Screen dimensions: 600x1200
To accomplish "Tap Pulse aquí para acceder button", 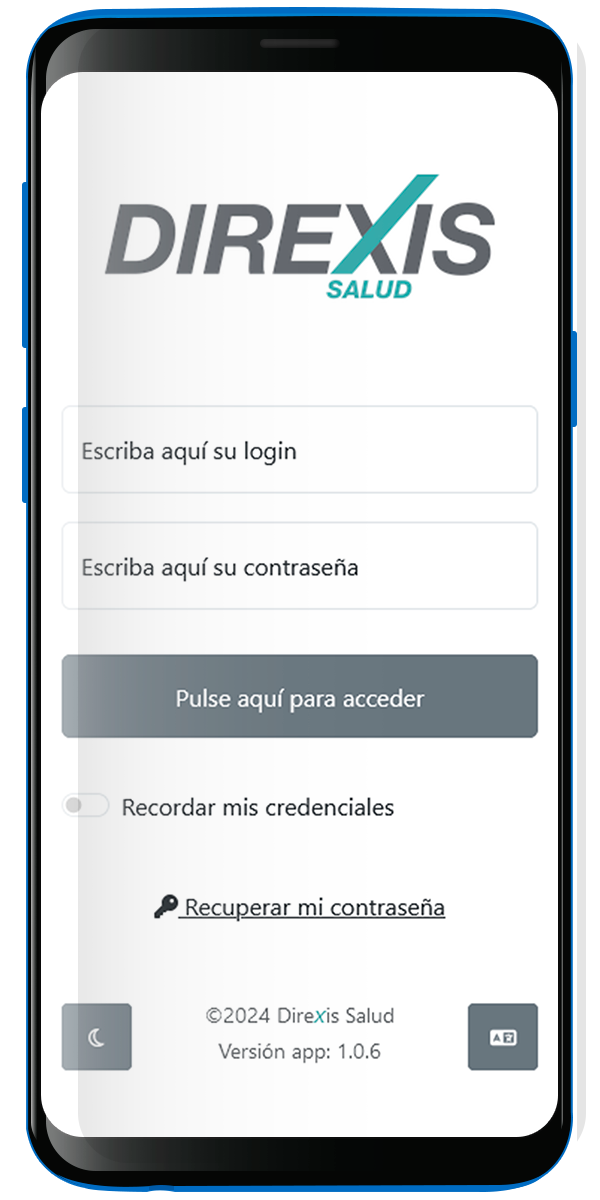I will tap(300, 697).
